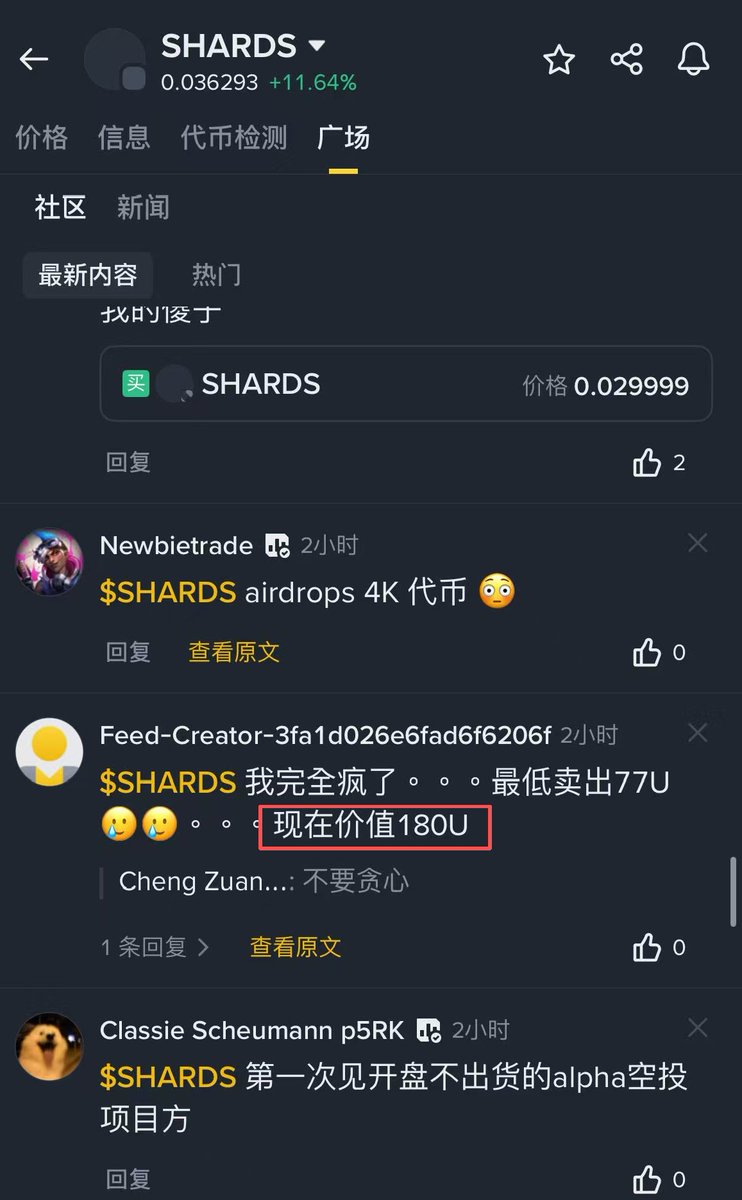View original of Feed-Creator's post
The width and height of the screenshot is (742, 1200).
coord(295,947)
